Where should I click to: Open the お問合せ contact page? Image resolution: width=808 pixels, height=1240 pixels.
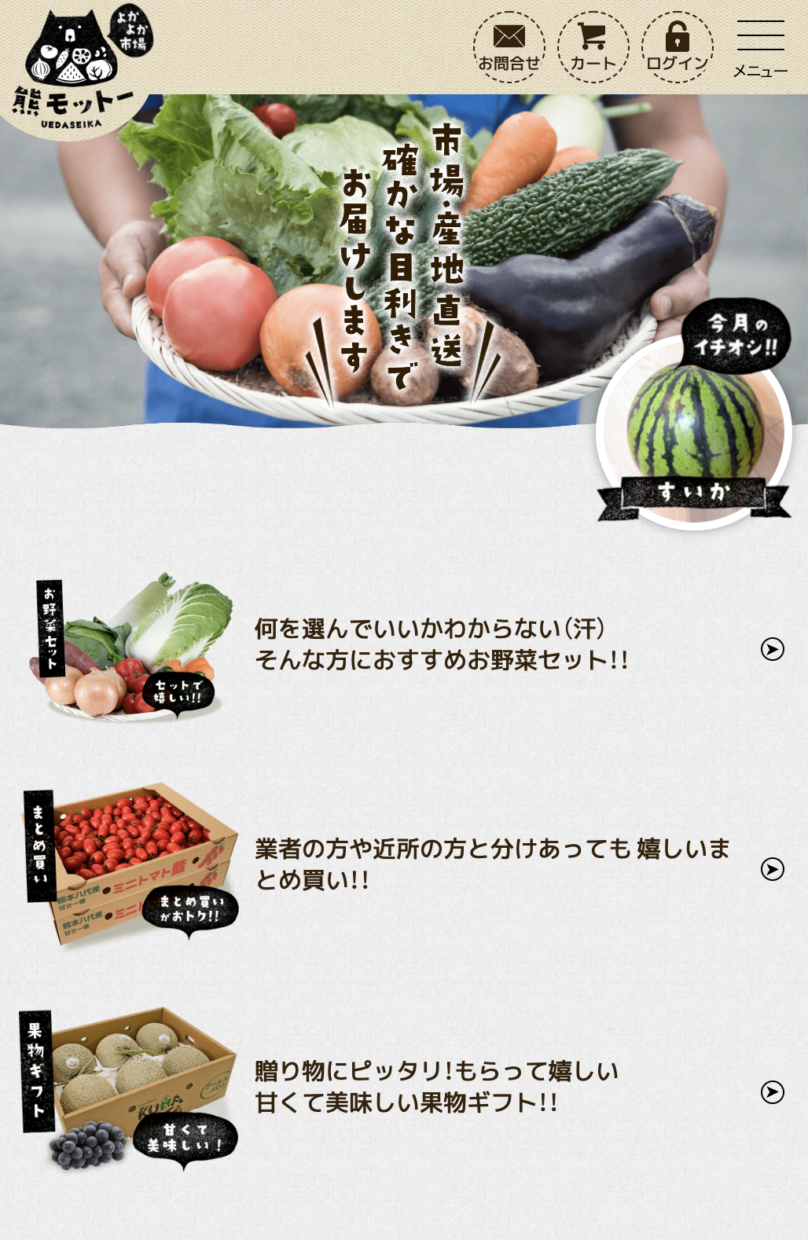pyautogui.click(x=509, y=47)
